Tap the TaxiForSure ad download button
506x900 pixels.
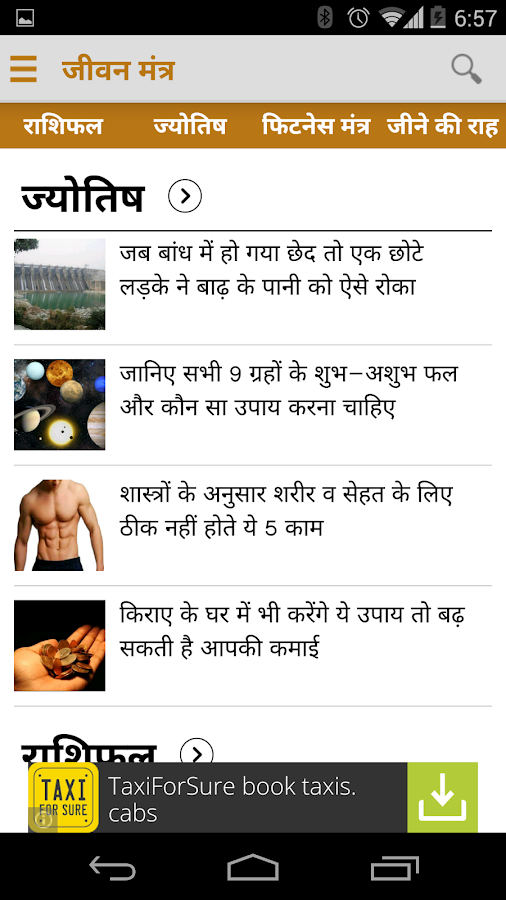tap(442, 797)
